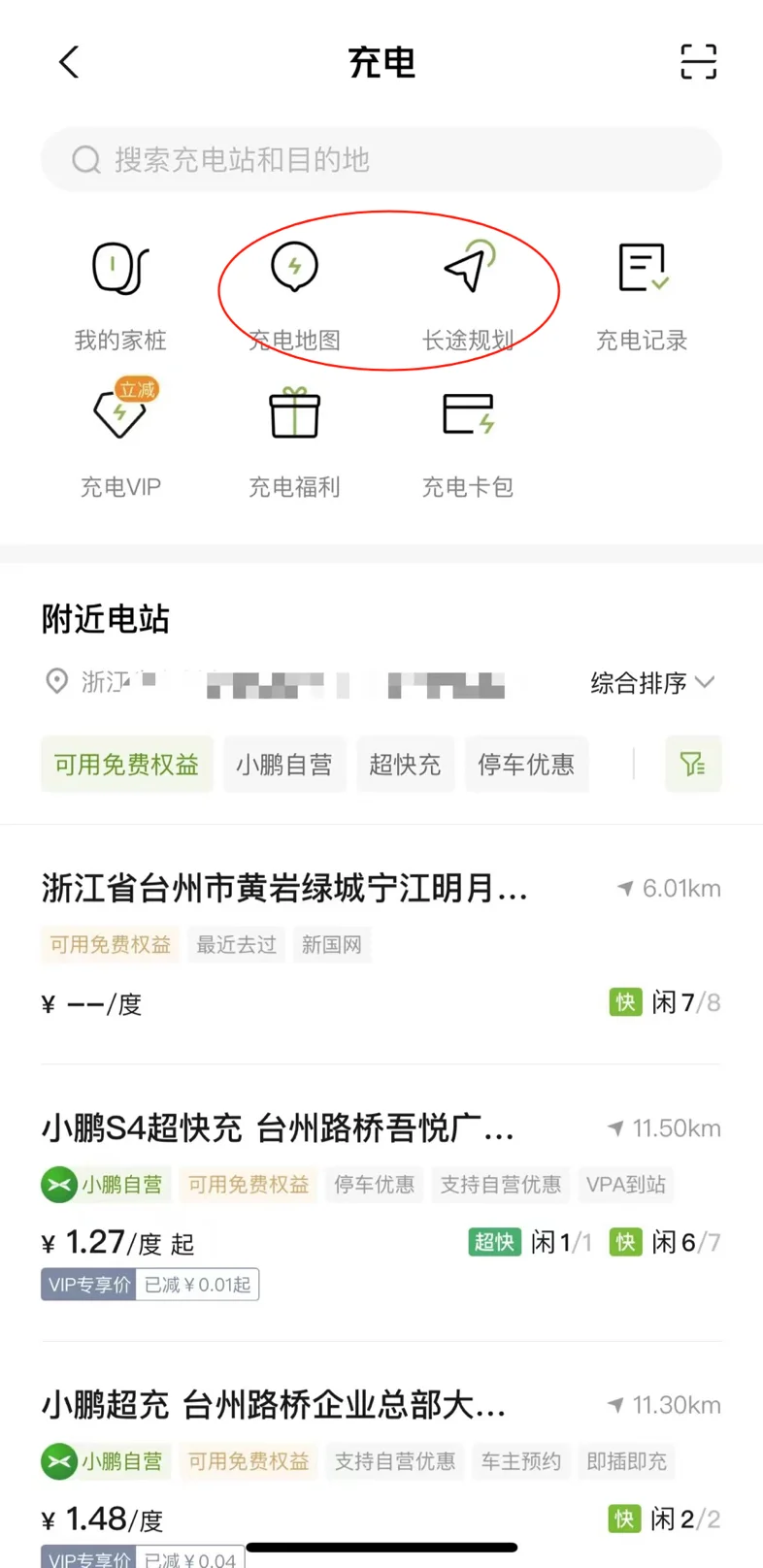
Task: Select the 停车优惠 filter chip
Action: click(x=526, y=765)
